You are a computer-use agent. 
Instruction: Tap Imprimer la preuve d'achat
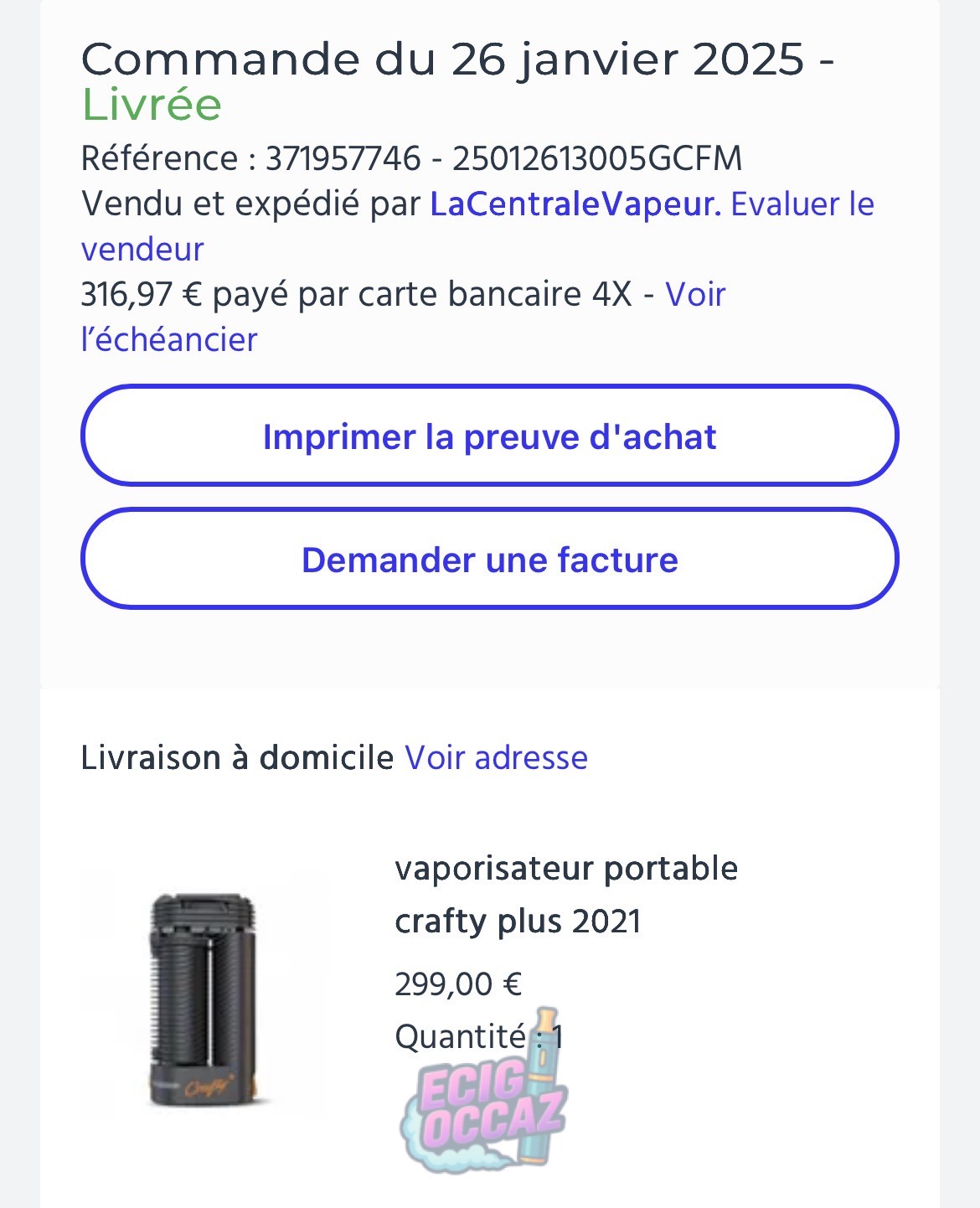pos(489,436)
